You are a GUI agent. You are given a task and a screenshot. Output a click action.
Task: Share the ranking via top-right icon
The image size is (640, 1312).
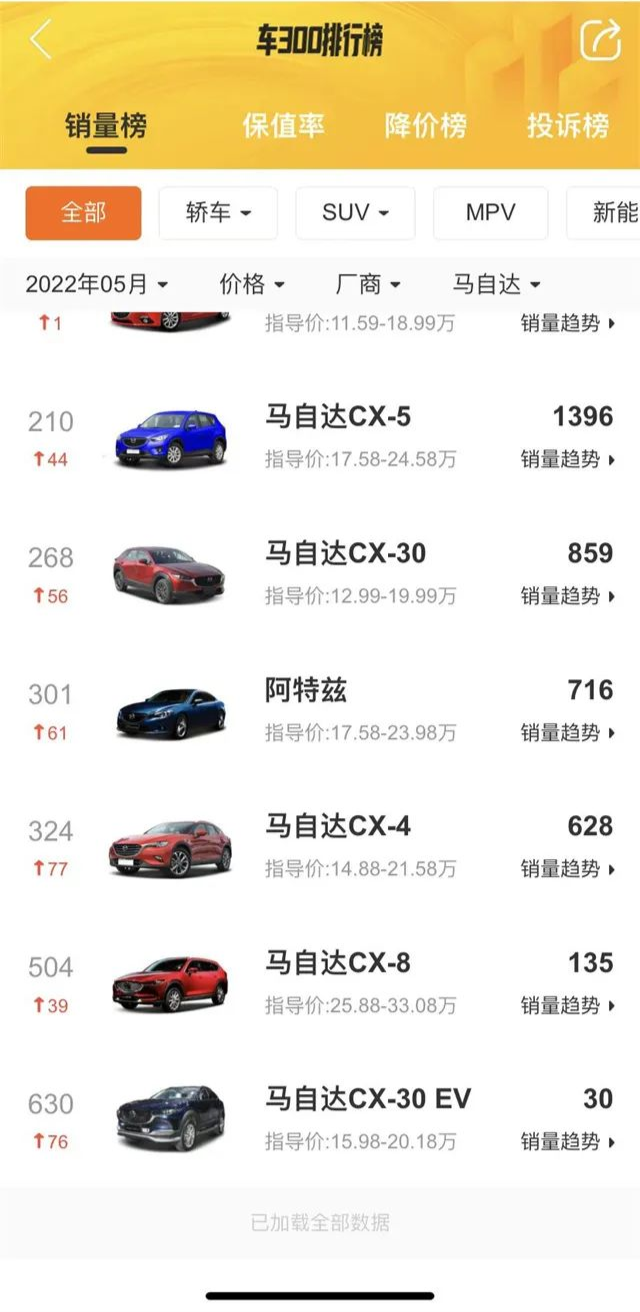pos(600,40)
